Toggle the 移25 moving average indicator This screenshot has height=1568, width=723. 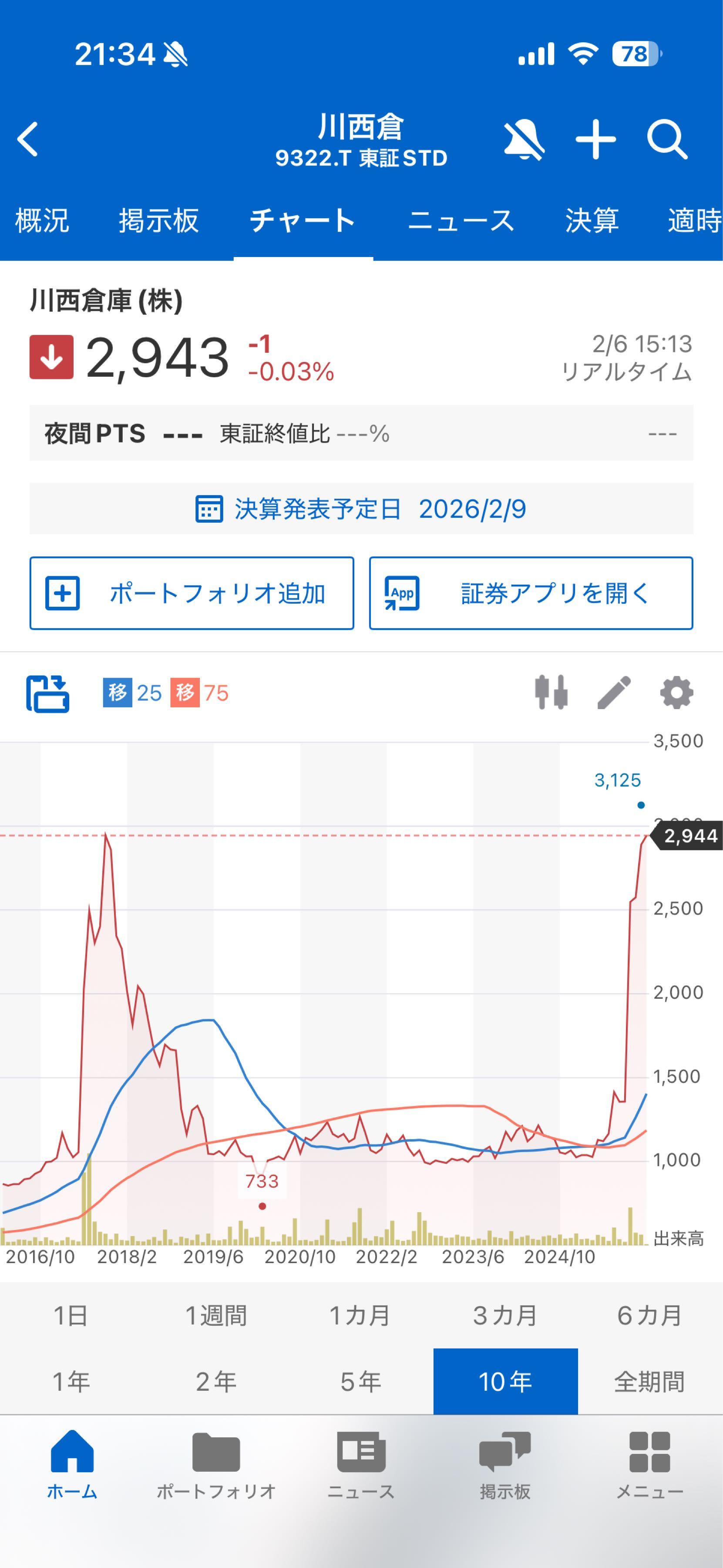pos(133,693)
